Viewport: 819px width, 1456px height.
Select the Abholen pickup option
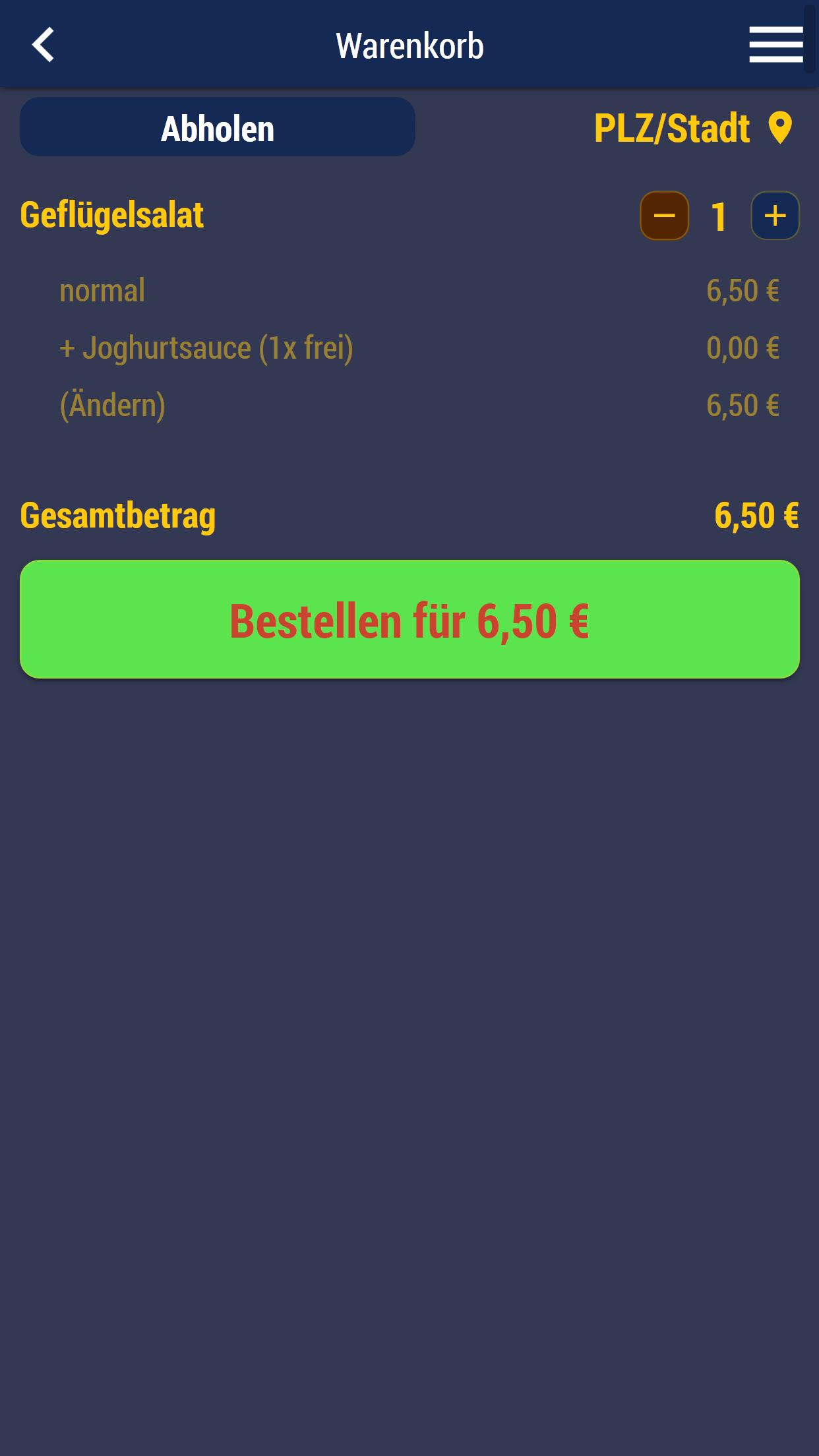tap(218, 127)
